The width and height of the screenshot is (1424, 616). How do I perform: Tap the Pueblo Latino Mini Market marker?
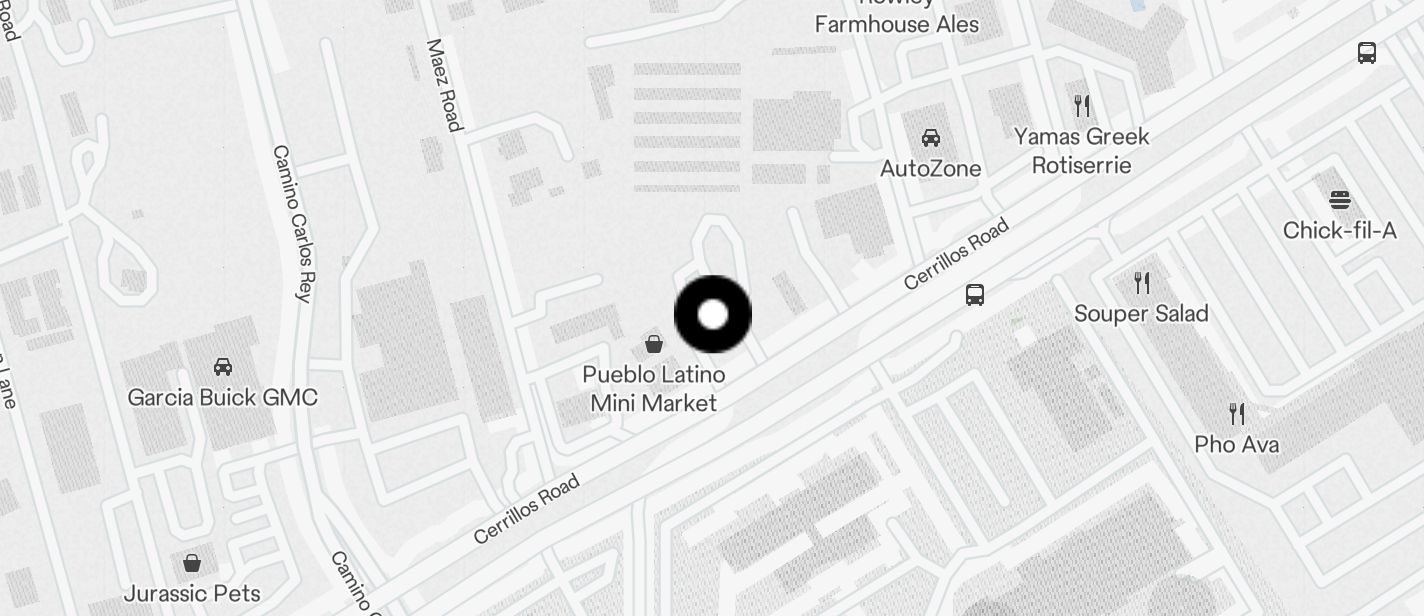click(654, 345)
